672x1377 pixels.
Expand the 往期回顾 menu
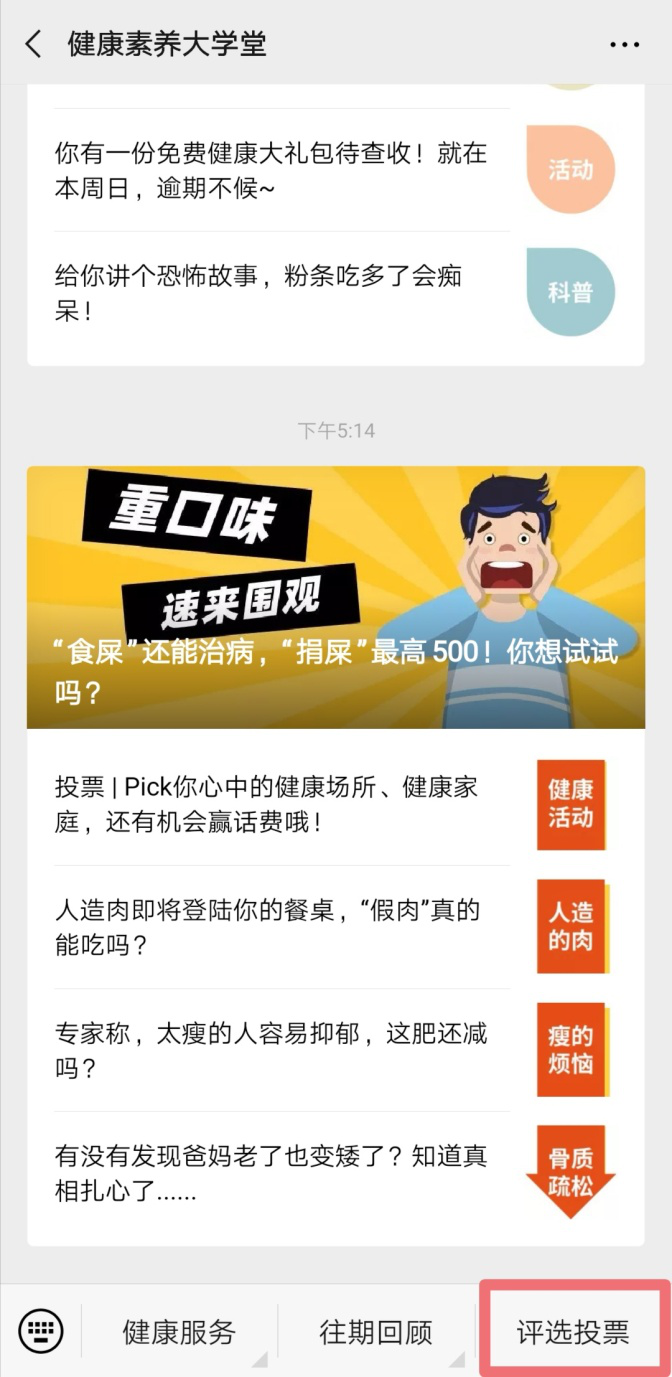376,1332
